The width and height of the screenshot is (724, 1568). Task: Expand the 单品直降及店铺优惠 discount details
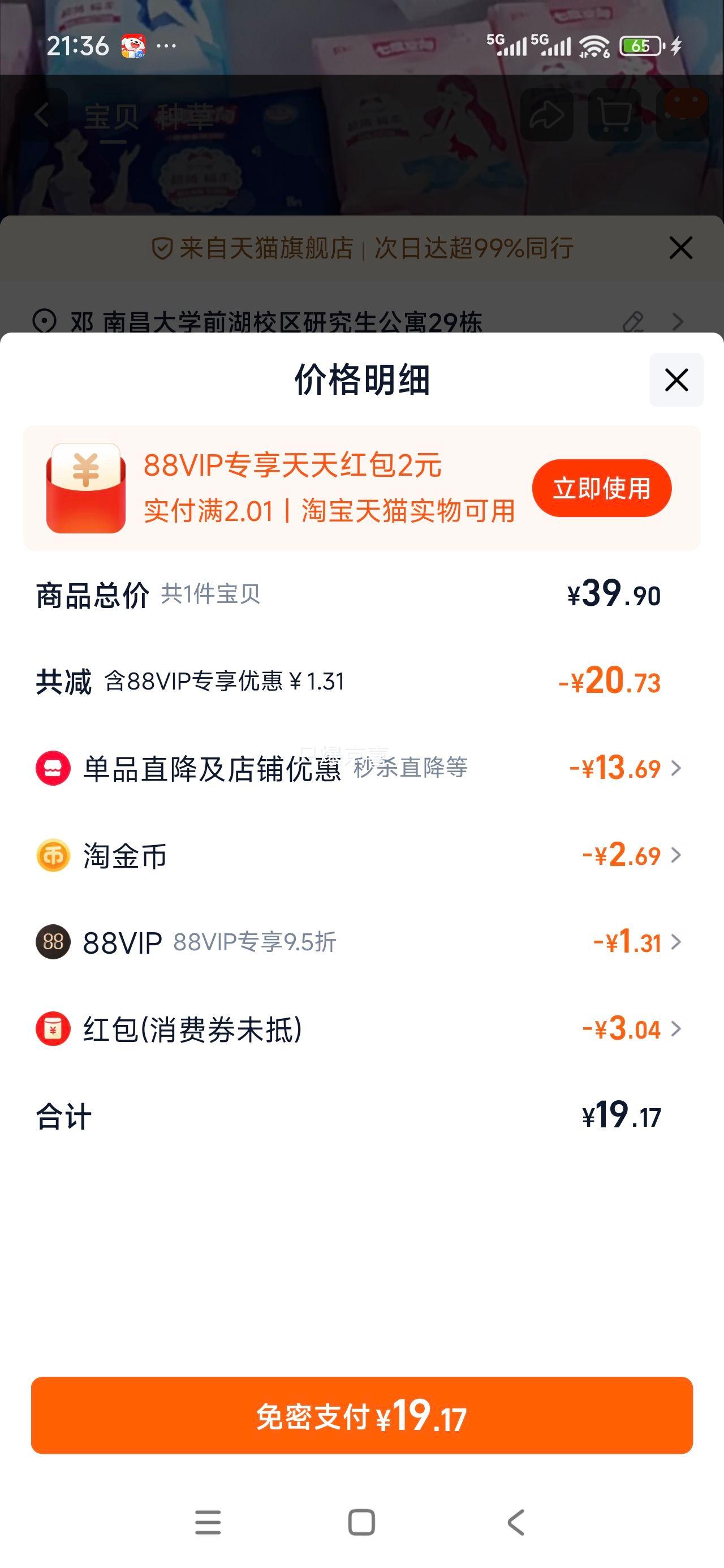click(675, 769)
